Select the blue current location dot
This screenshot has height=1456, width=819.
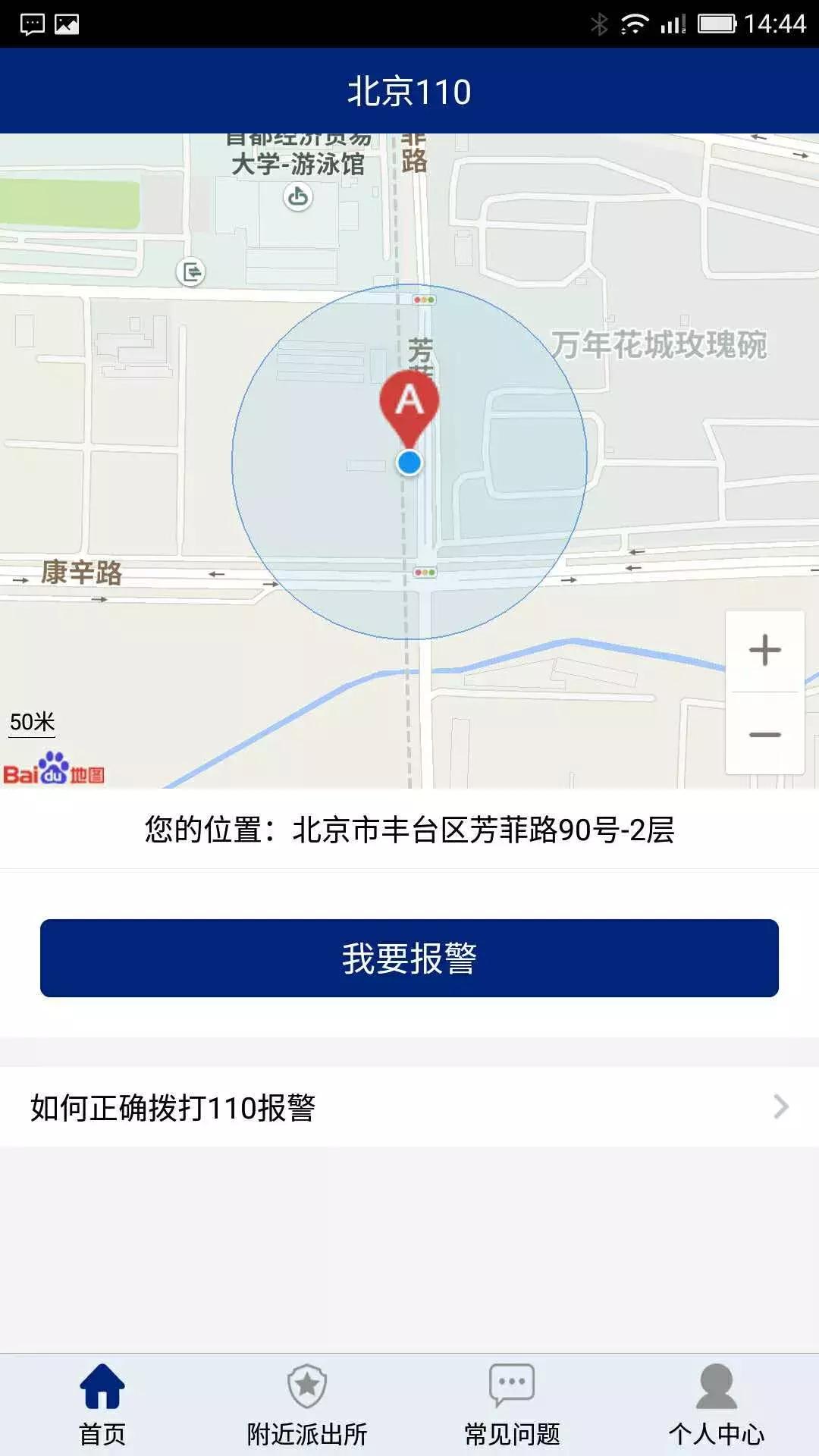[409, 463]
